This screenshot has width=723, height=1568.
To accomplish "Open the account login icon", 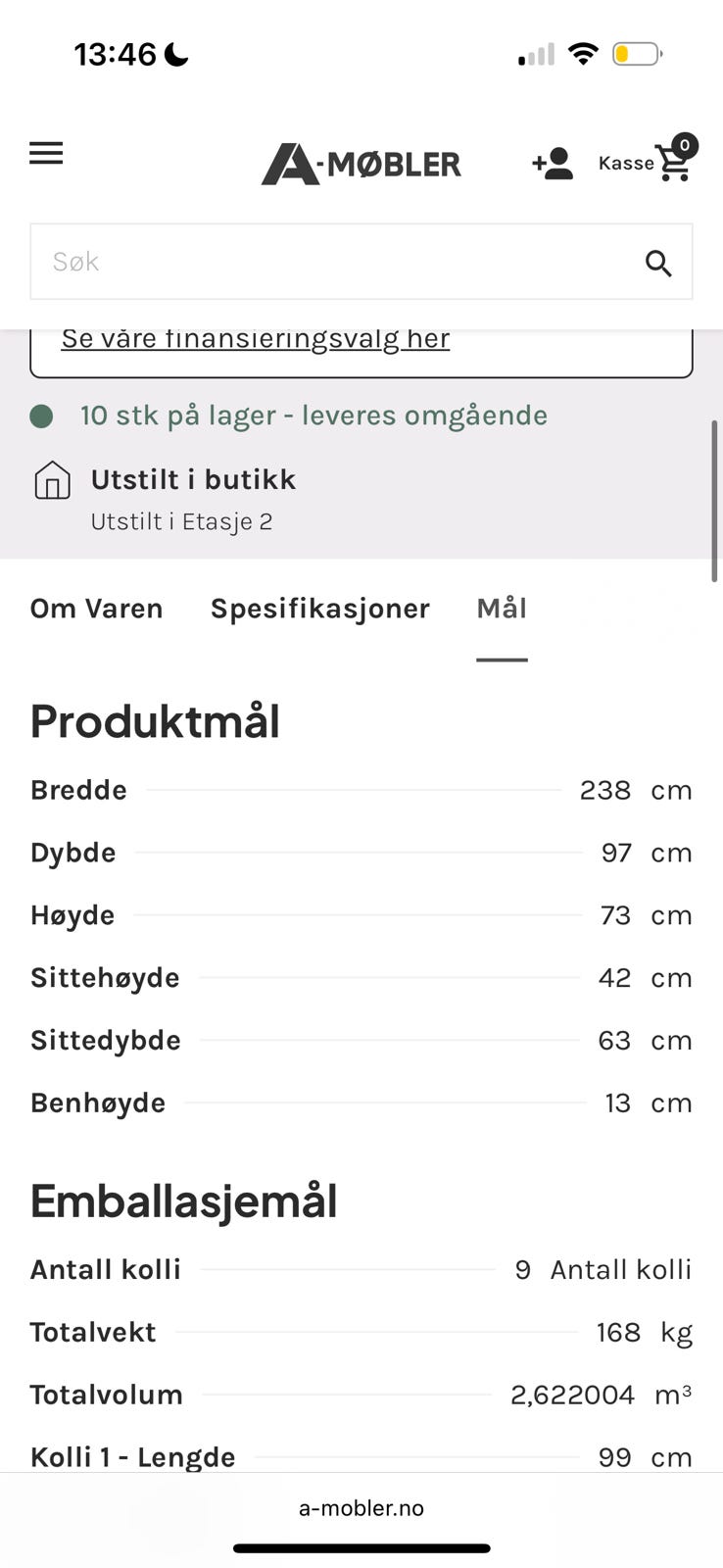I will (x=553, y=164).
